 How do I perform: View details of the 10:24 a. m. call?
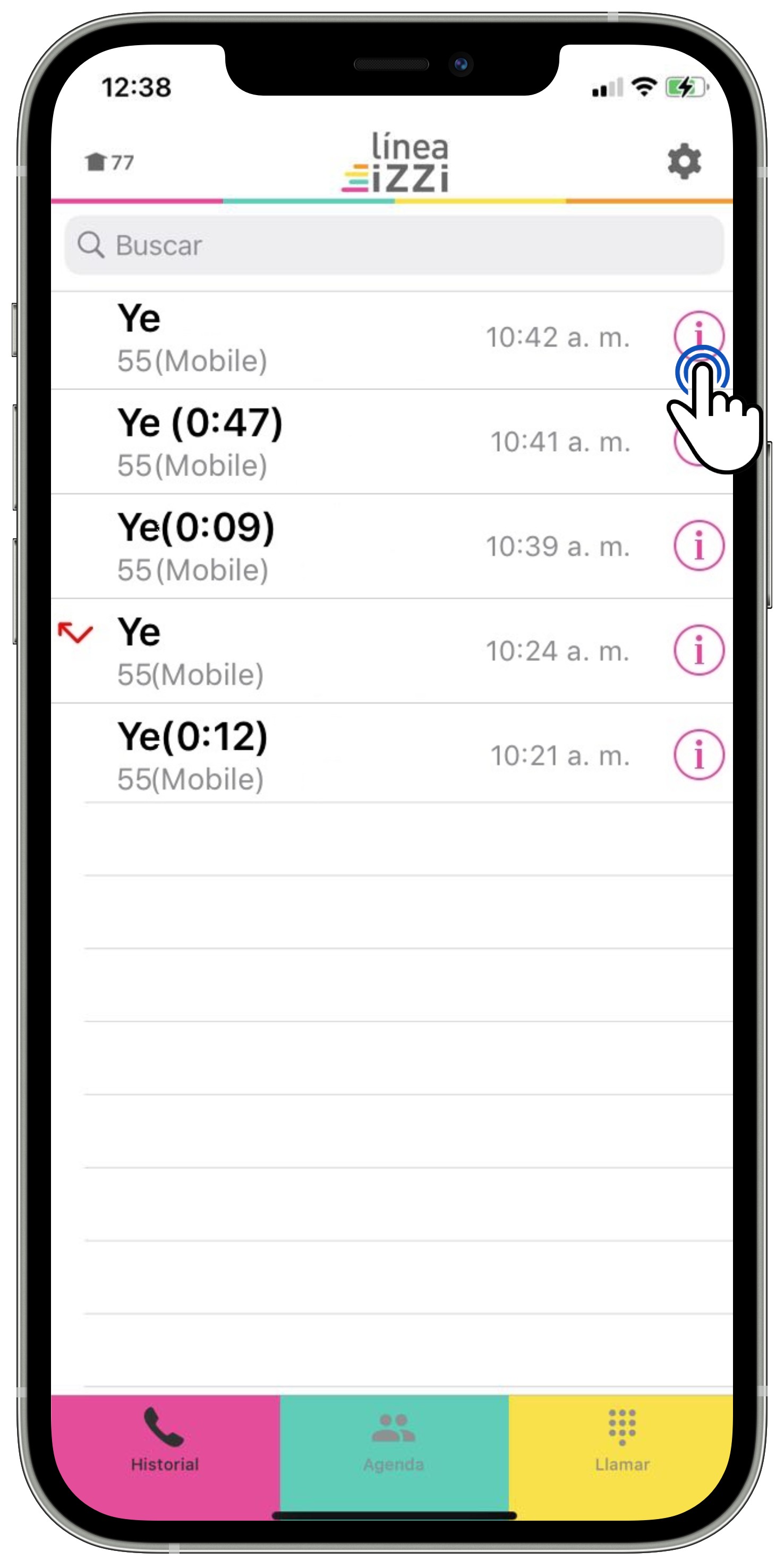click(x=698, y=650)
